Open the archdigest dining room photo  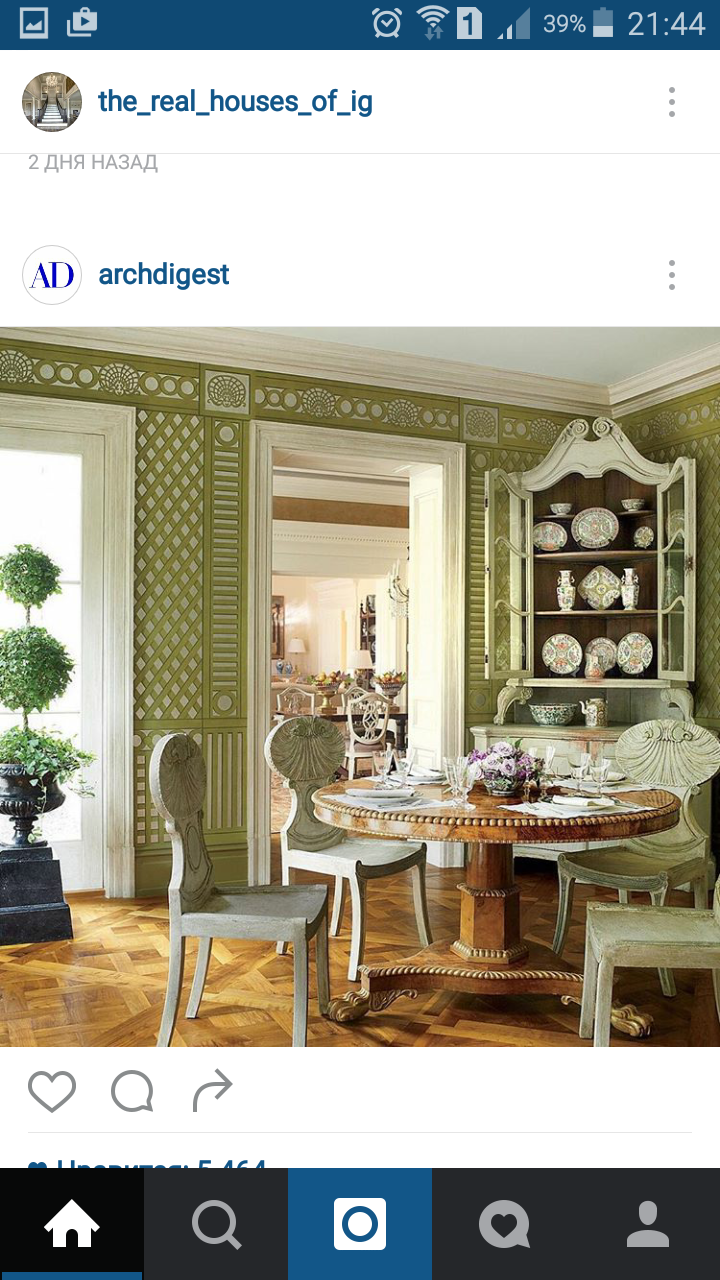click(x=360, y=687)
